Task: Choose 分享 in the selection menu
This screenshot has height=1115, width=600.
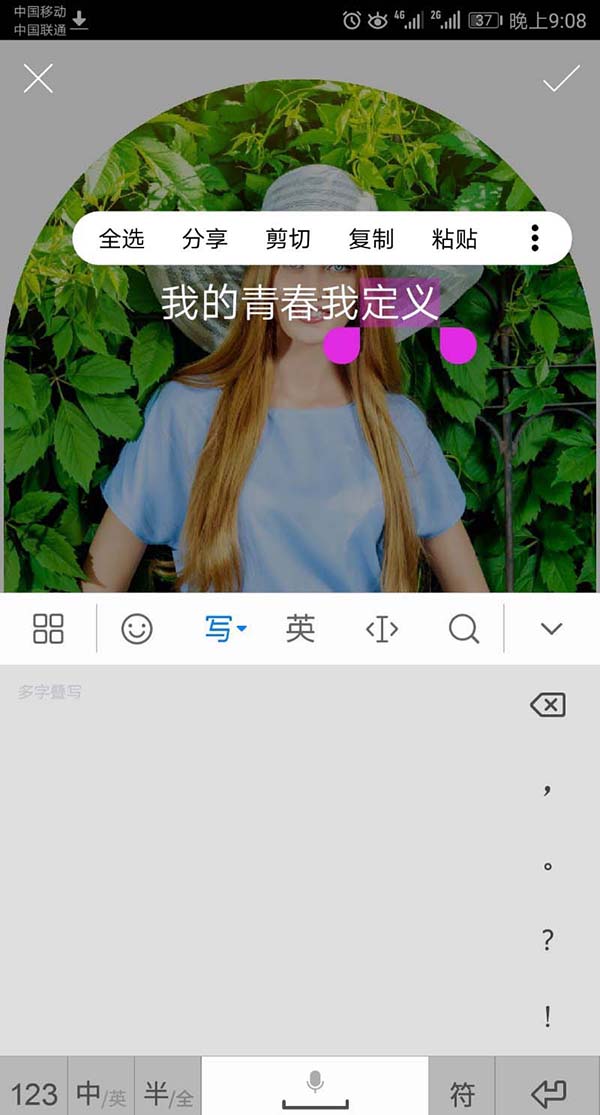Action: 205,239
